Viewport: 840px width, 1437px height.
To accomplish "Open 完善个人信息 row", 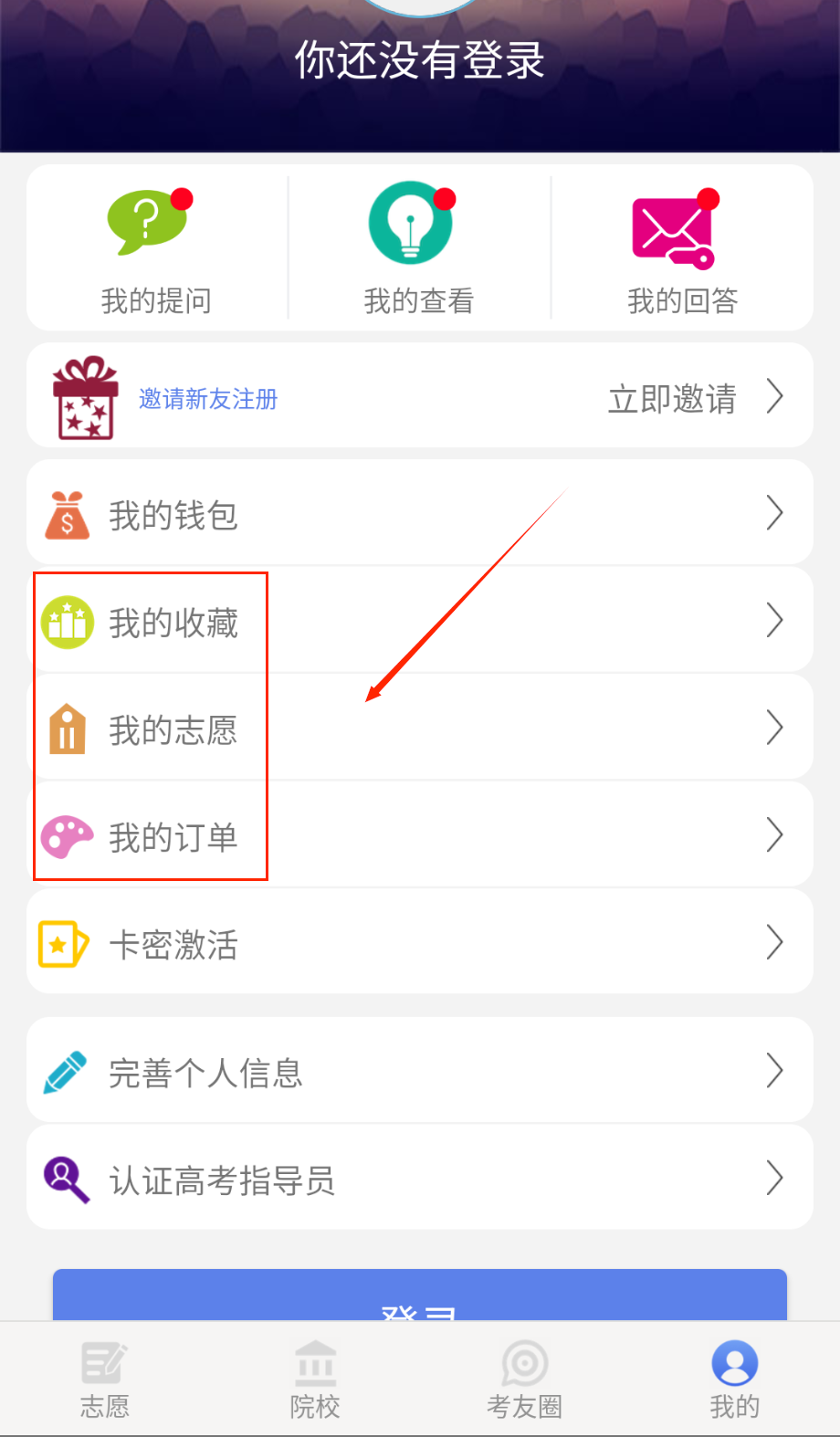I will pyautogui.click(x=420, y=1071).
